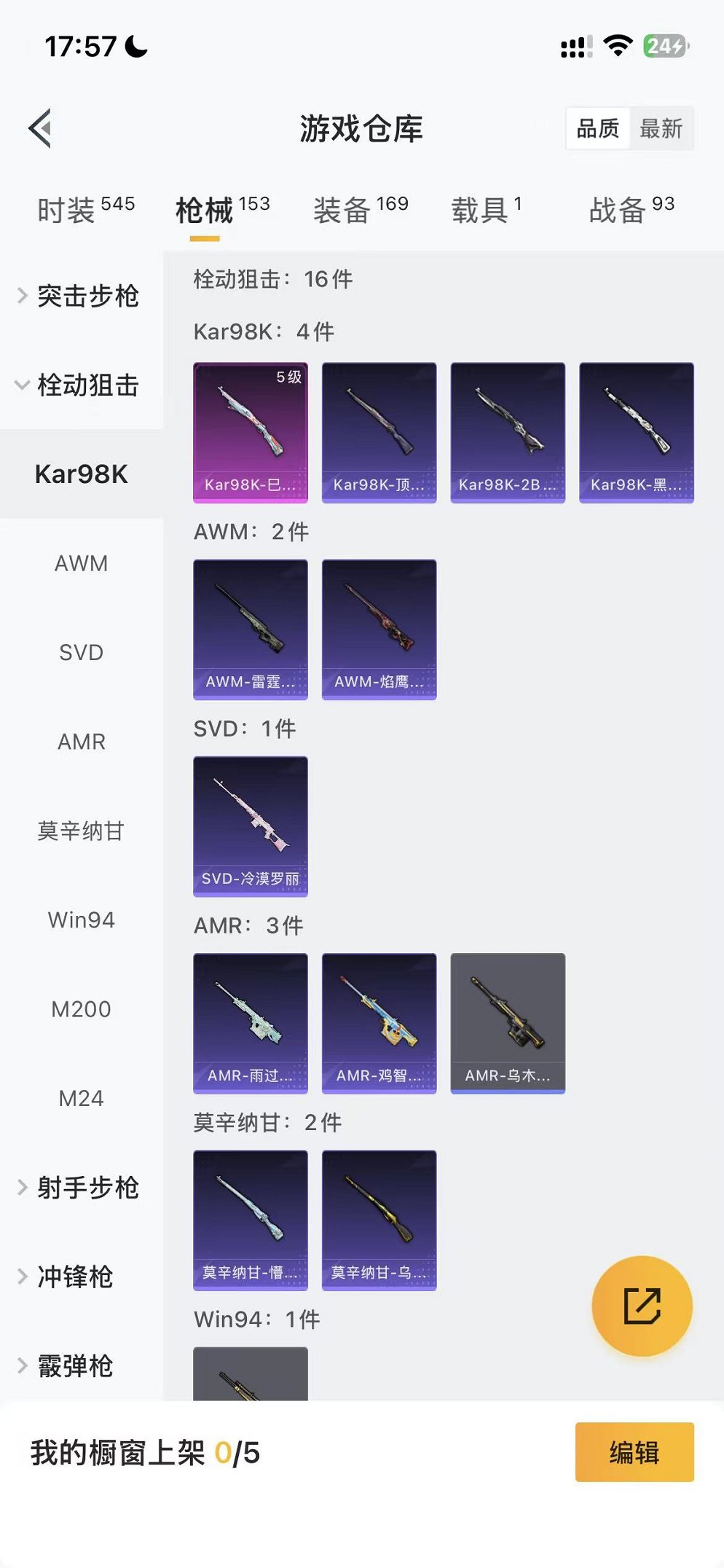Switch to the 时装 tab
This screenshot has height=1568, width=724.
[85, 210]
